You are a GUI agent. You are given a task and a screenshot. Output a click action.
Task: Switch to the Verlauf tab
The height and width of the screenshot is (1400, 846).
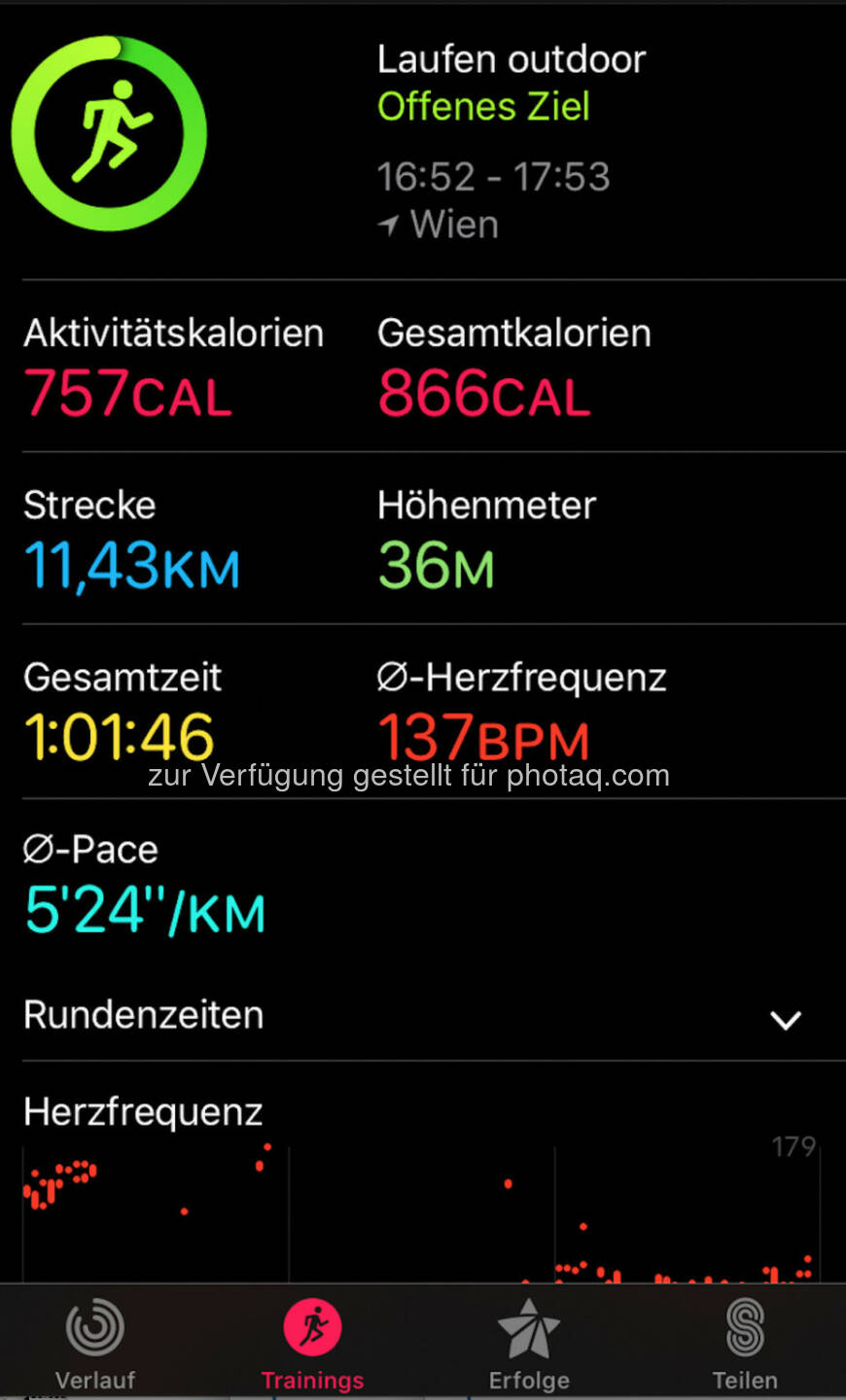click(x=95, y=1342)
